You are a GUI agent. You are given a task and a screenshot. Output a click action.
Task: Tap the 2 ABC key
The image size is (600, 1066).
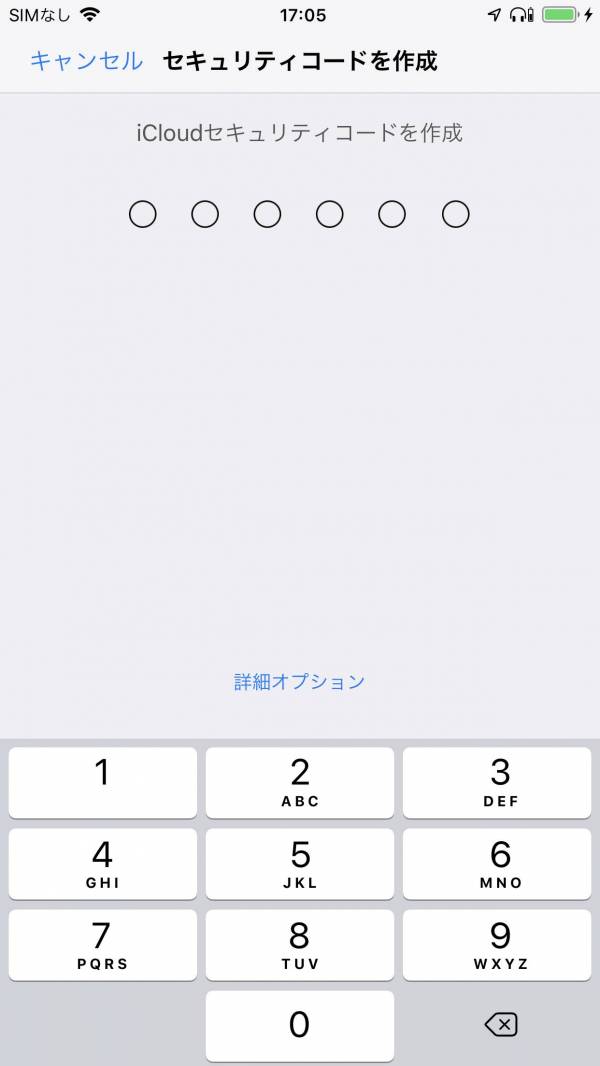[x=300, y=783]
